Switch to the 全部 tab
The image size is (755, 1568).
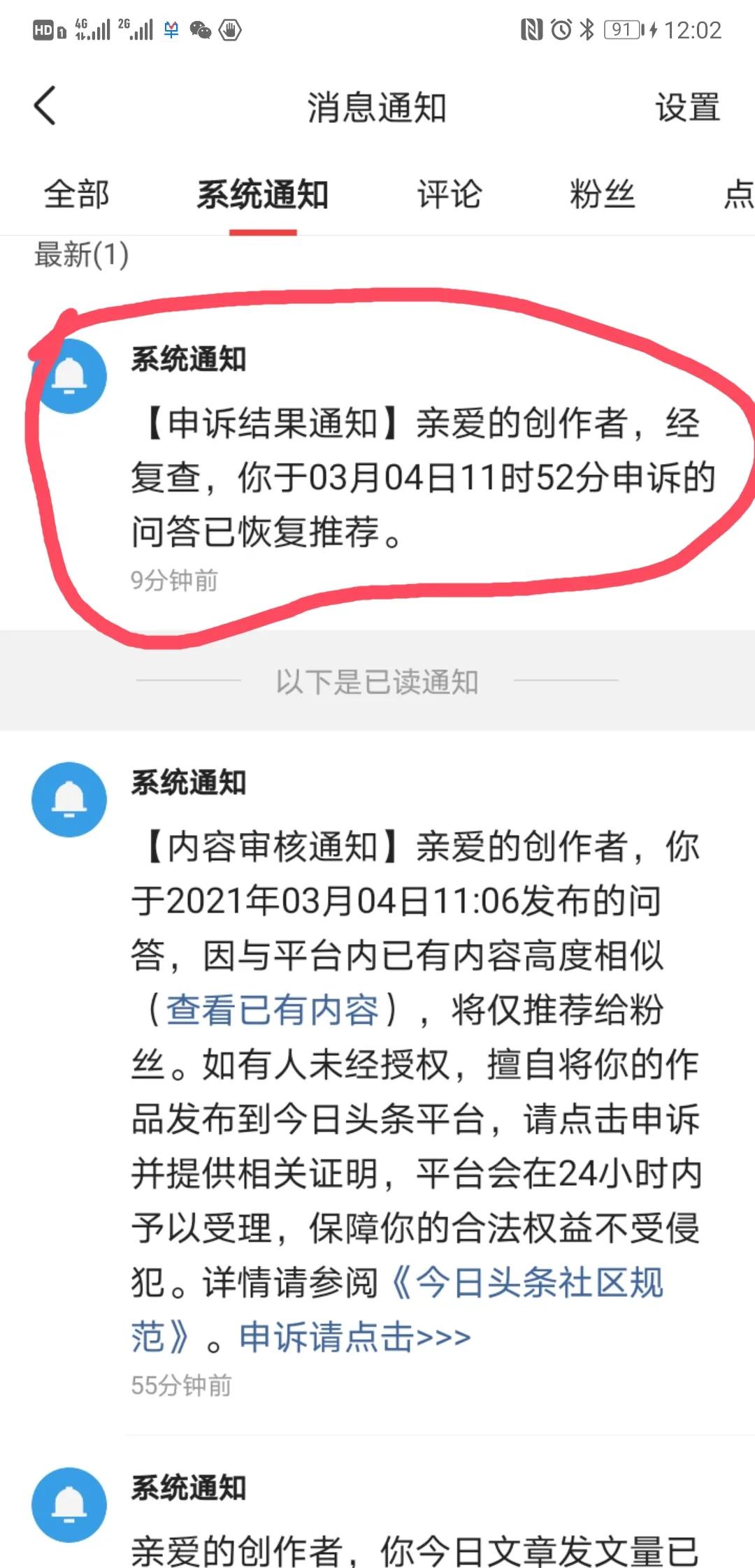(x=76, y=196)
